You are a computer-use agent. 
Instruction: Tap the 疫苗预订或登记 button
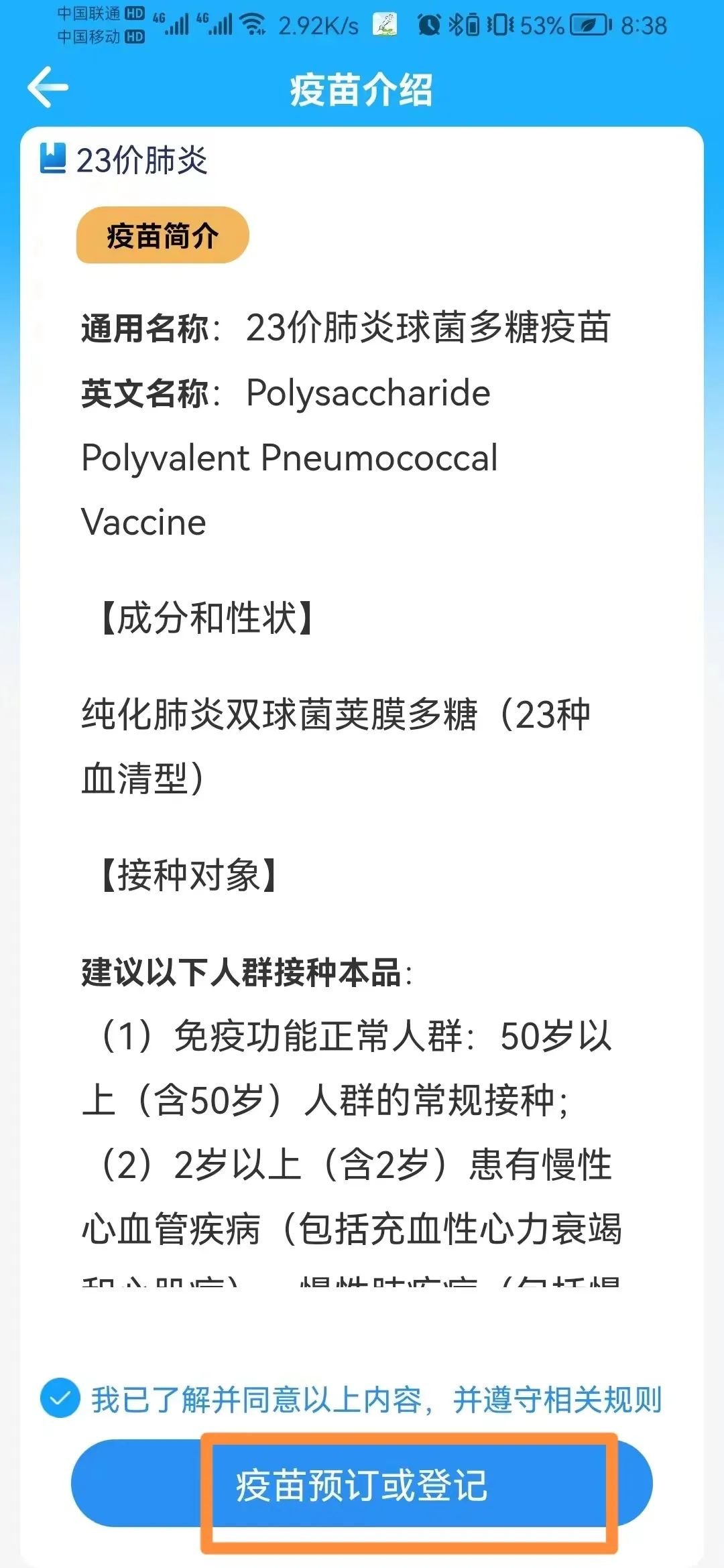[362, 1485]
